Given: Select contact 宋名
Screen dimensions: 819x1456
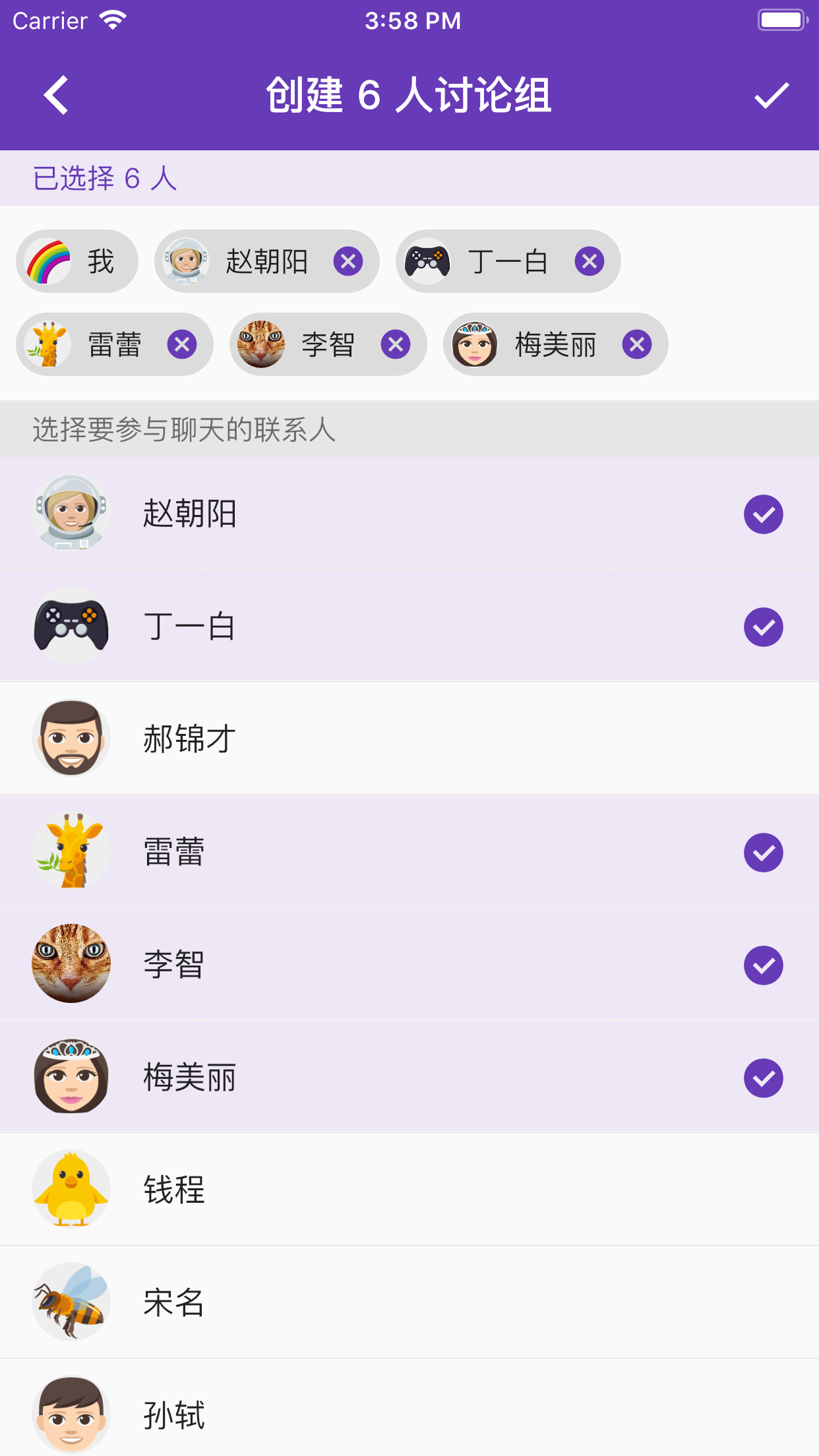Looking at the screenshot, I should 409,1302.
